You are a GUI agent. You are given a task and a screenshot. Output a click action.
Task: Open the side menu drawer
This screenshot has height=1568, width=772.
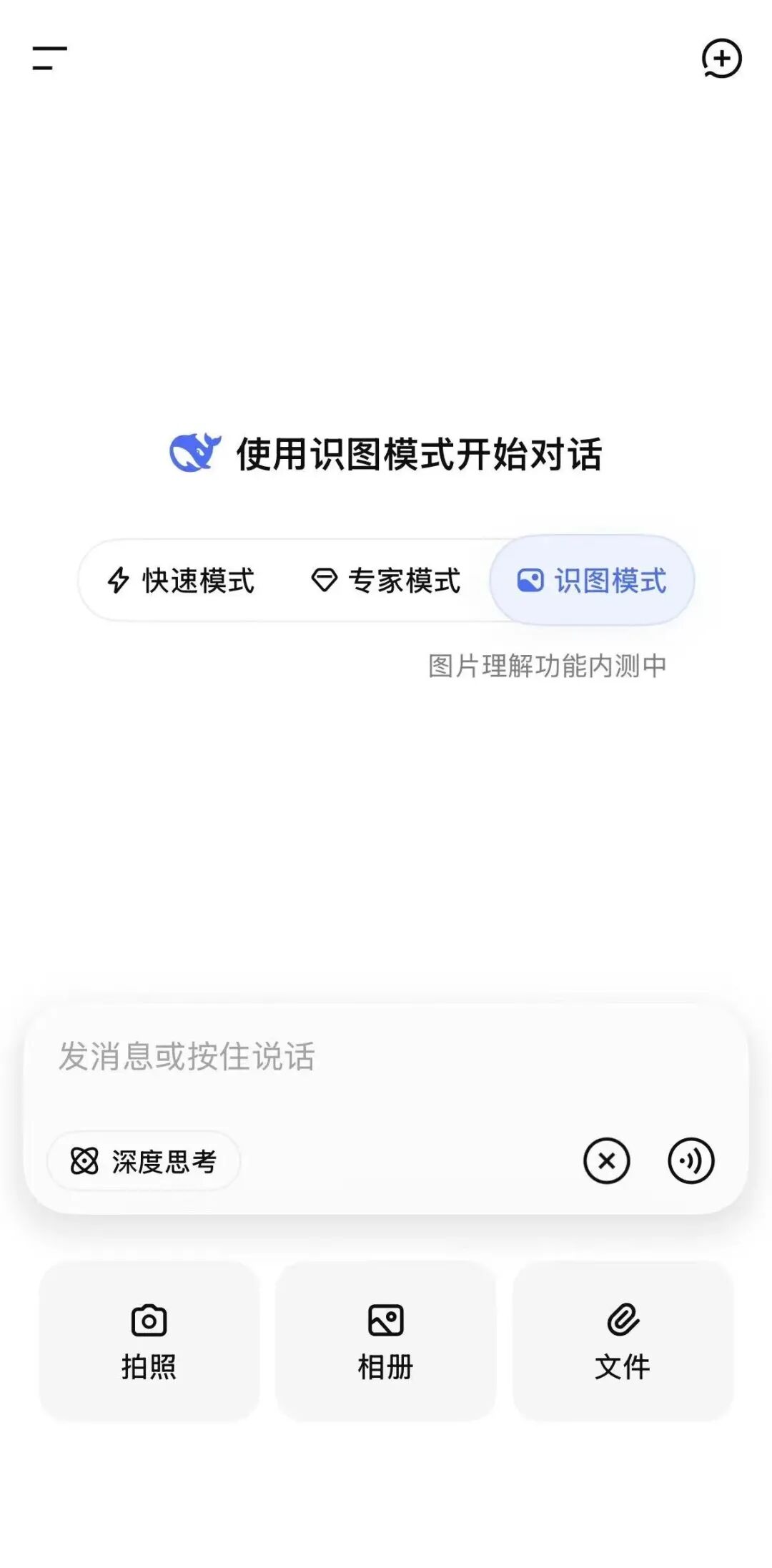49,58
